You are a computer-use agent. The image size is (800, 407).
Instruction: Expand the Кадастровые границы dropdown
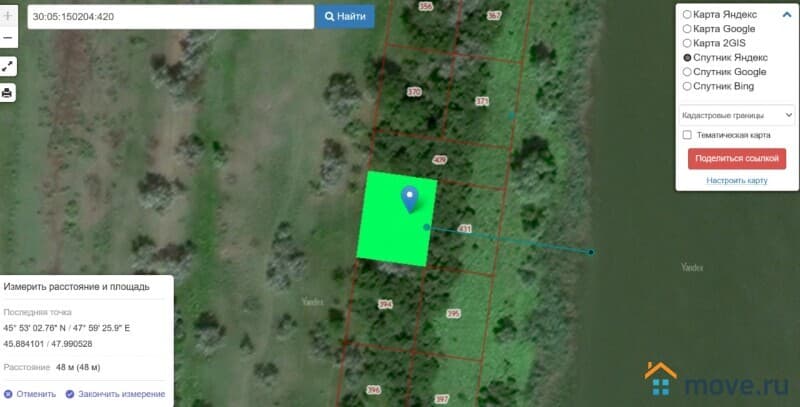(737, 115)
